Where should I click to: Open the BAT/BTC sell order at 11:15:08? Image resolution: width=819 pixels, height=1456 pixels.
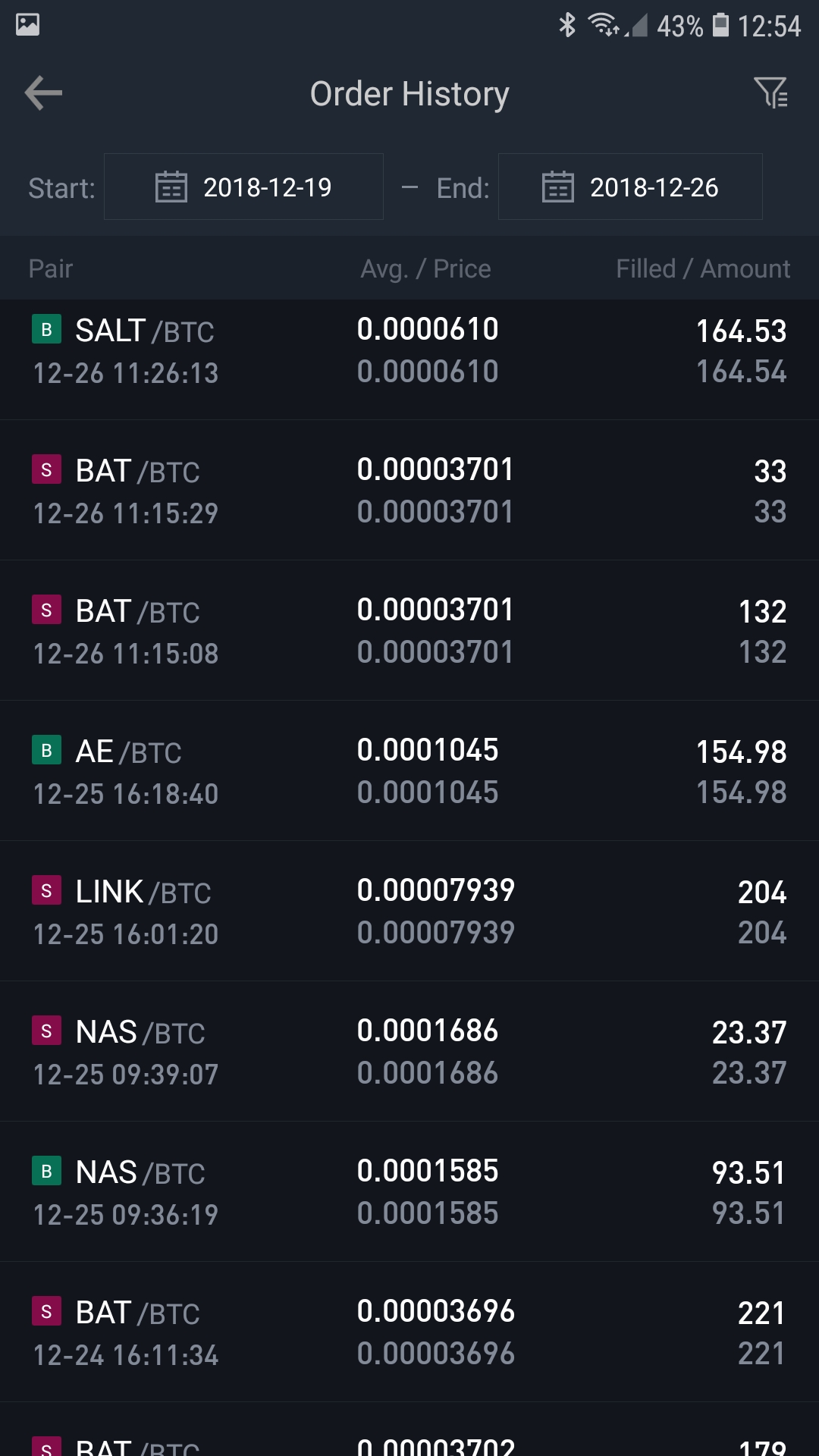[x=409, y=631]
